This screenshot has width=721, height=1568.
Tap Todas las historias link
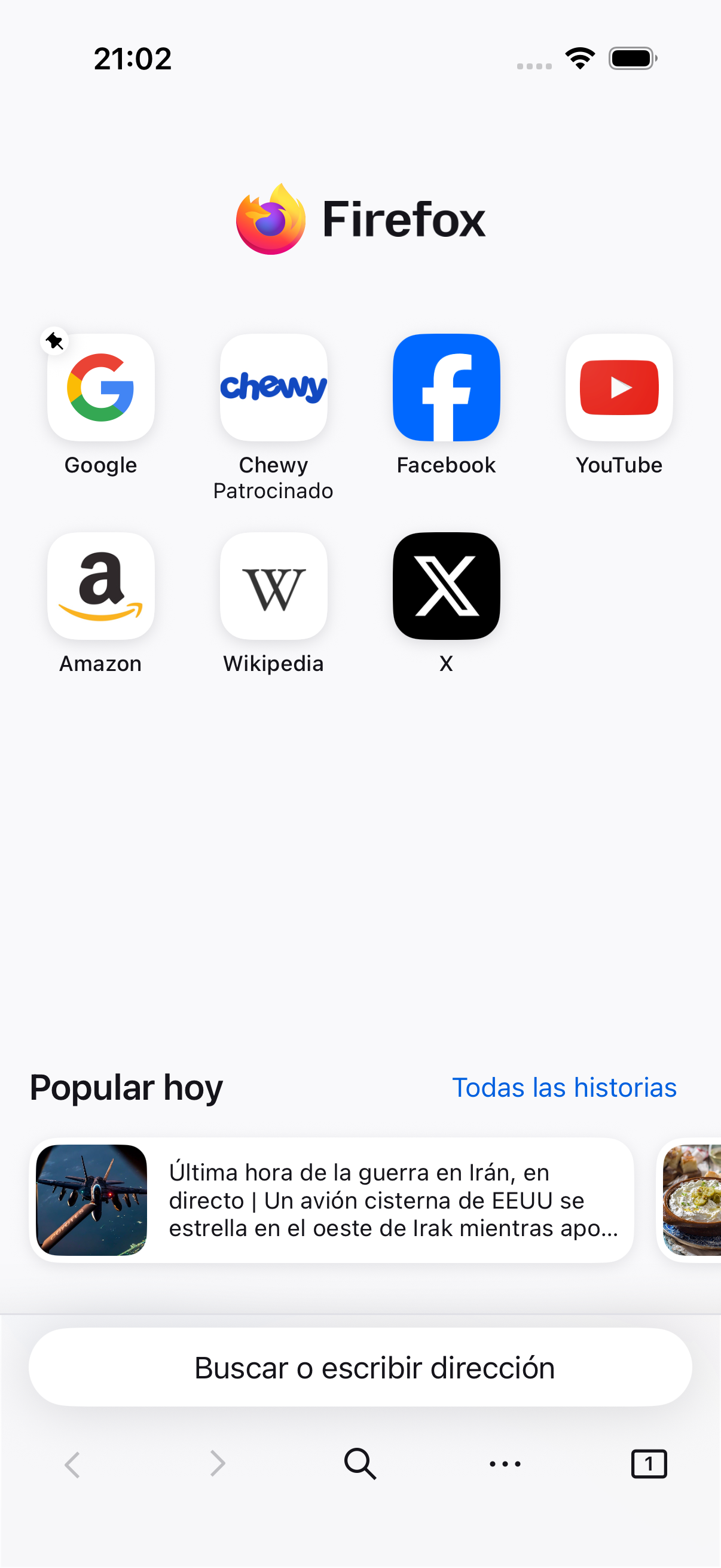pyautogui.click(x=564, y=1088)
